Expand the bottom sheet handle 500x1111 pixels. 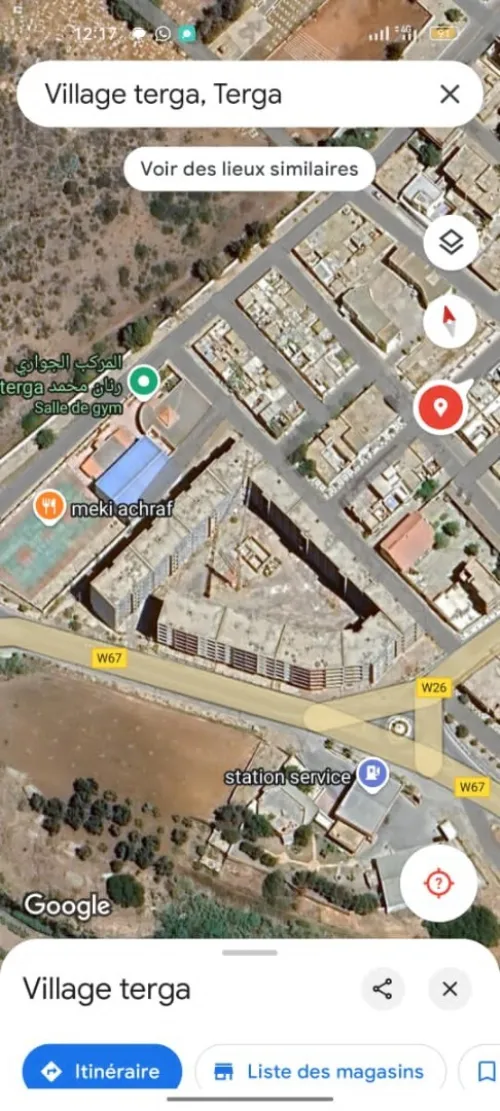pos(250,953)
